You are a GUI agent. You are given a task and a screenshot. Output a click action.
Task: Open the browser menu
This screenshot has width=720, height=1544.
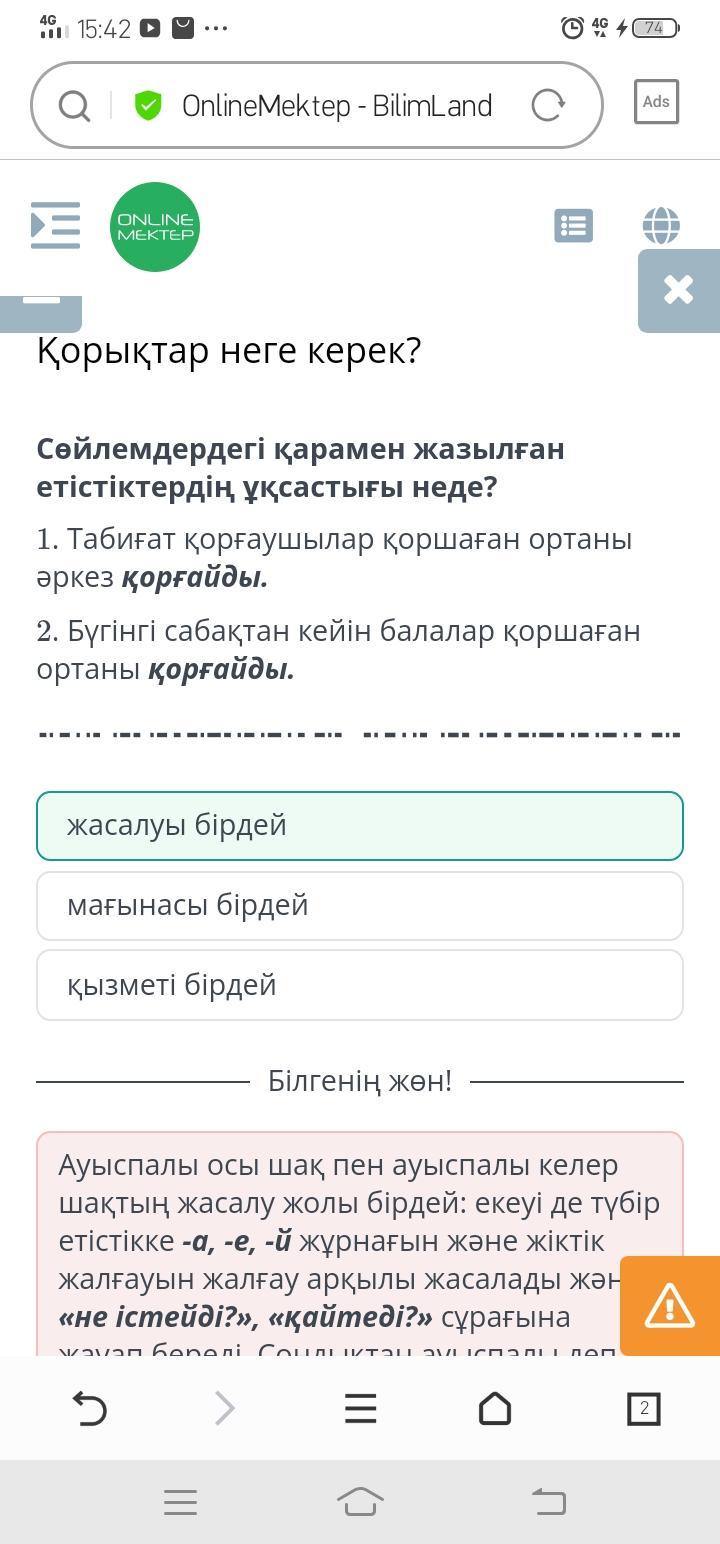pos(360,1409)
